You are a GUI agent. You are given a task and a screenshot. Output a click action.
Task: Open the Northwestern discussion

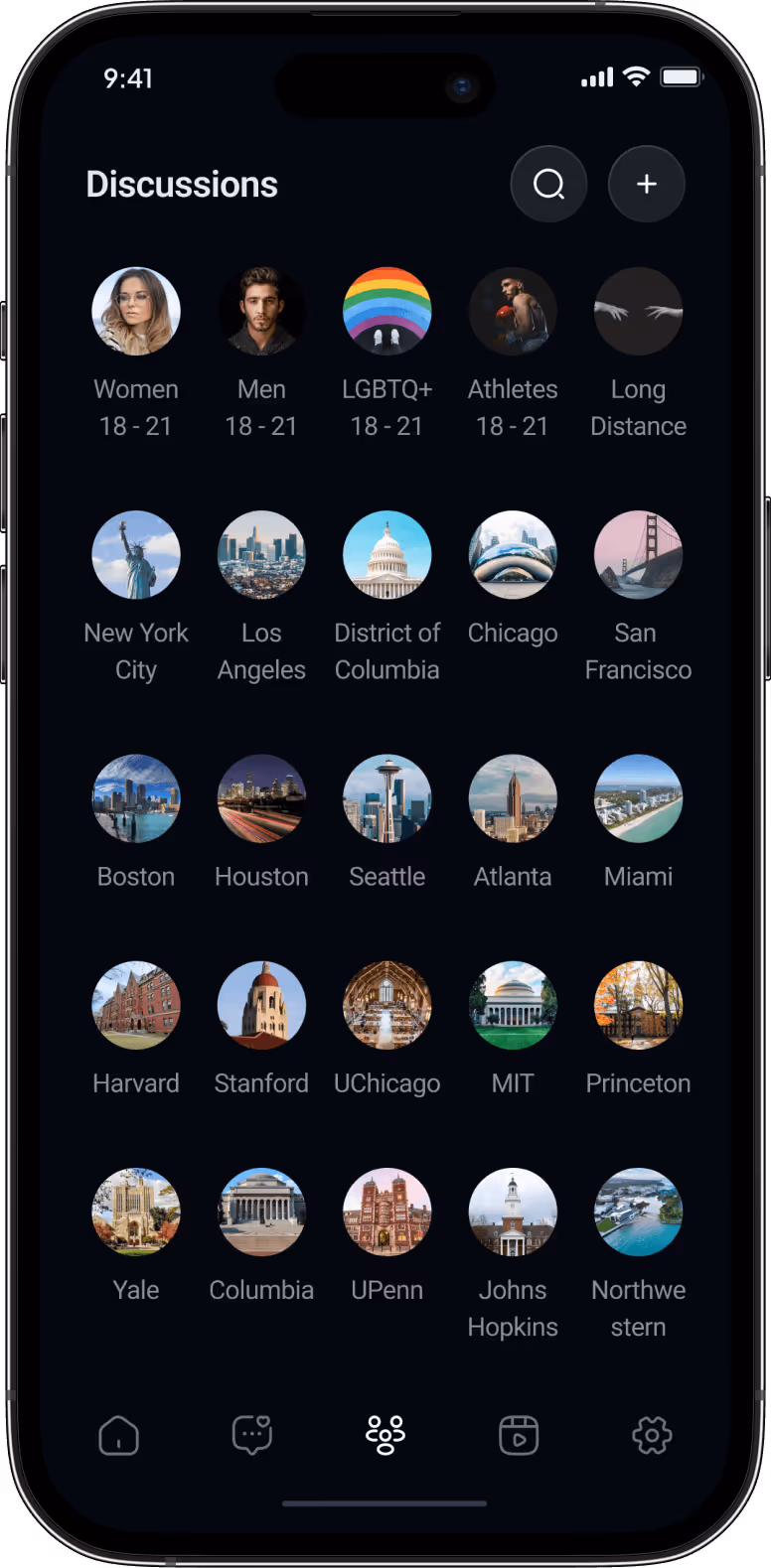(x=638, y=1212)
